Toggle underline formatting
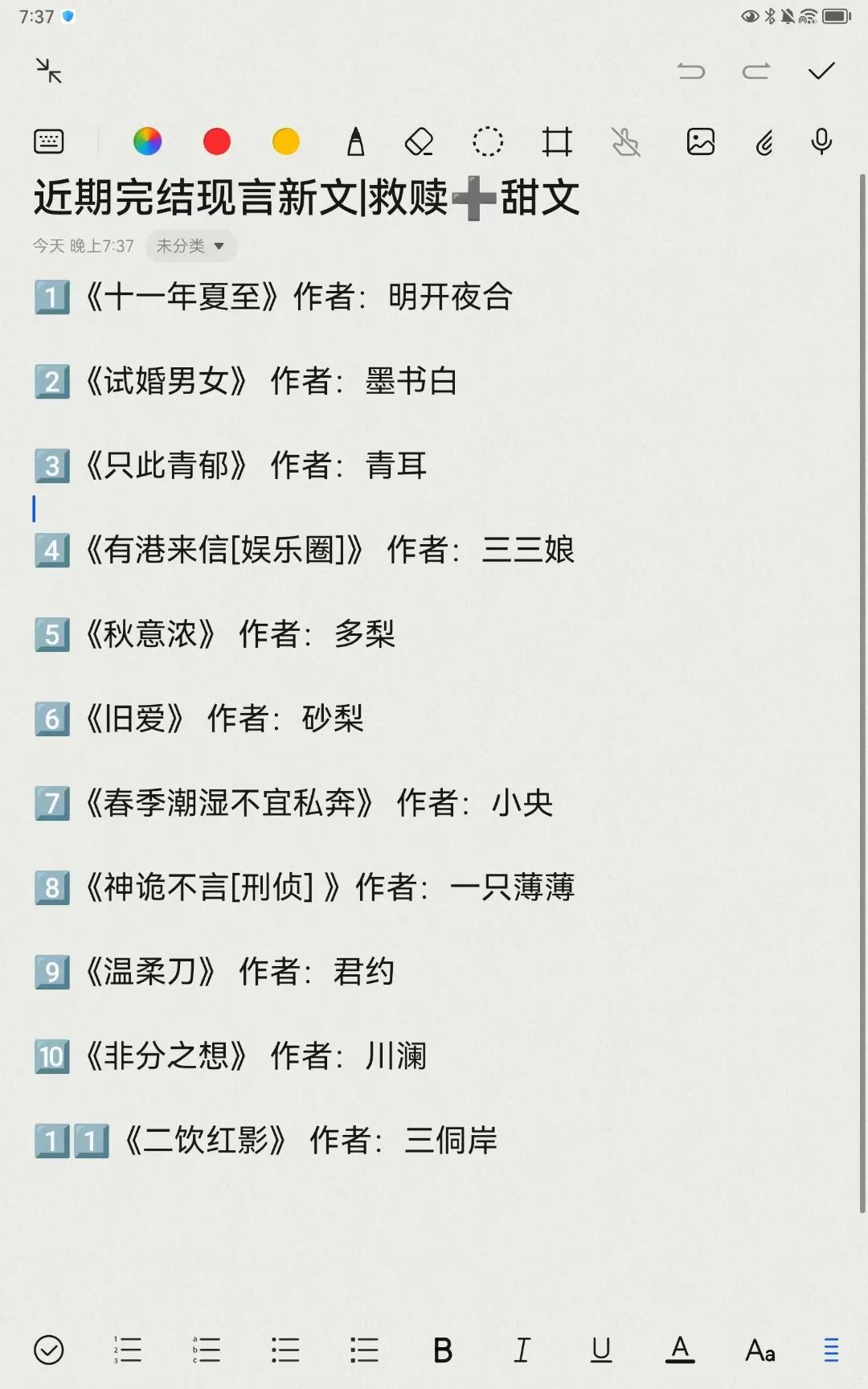This screenshot has width=868, height=1389. pos(600,1350)
